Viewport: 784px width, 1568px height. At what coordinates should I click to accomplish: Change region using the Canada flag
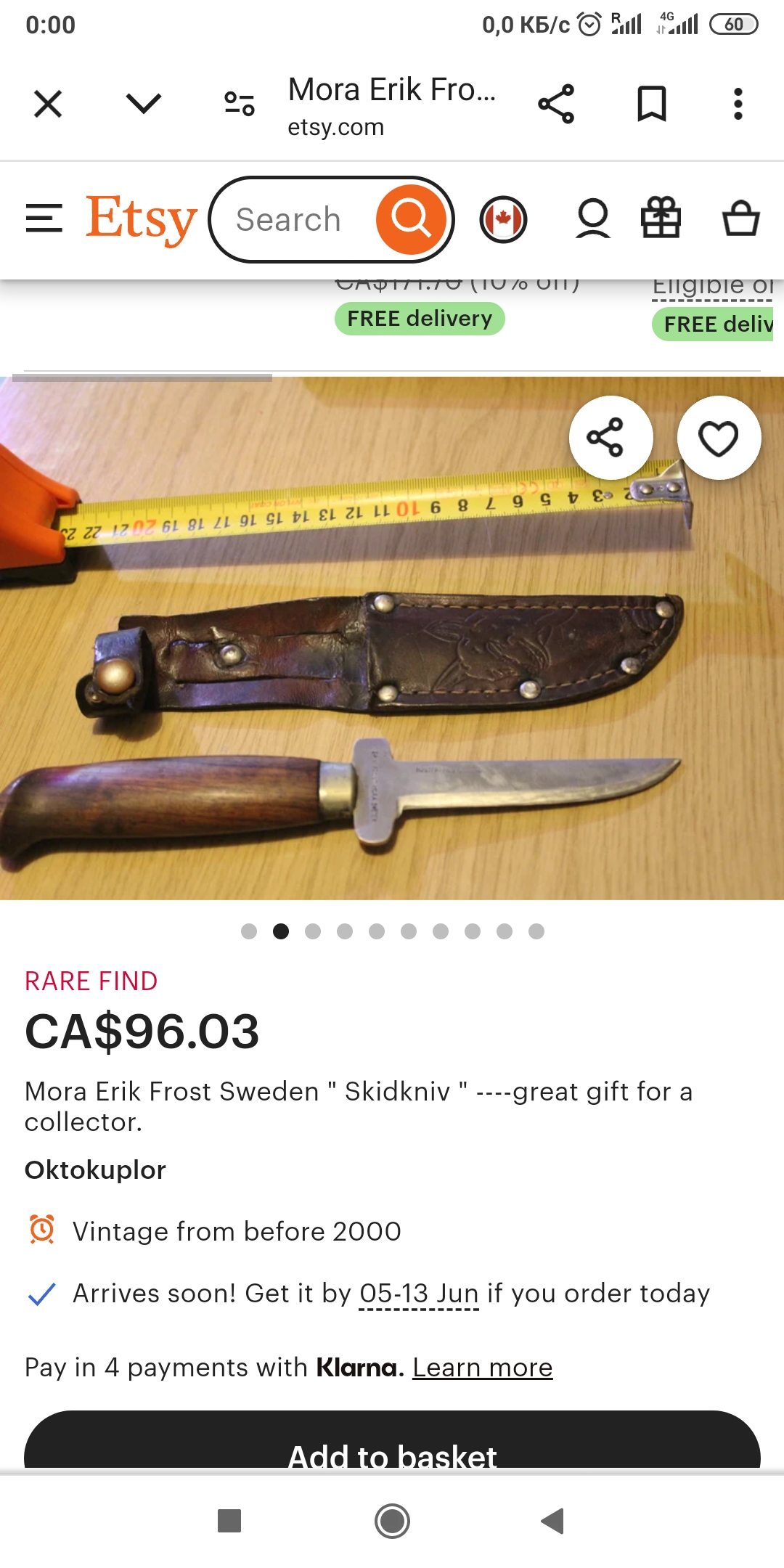503,219
